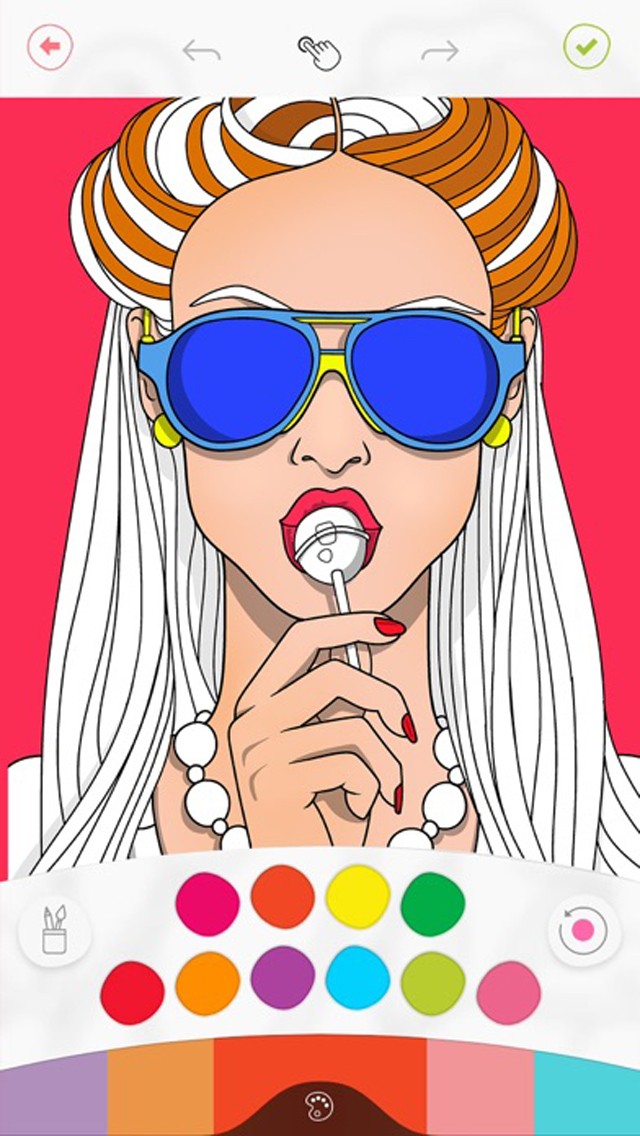Redo the coloring step
Image resolution: width=640 pixels, height=1136 pixels.
point(439,50)
